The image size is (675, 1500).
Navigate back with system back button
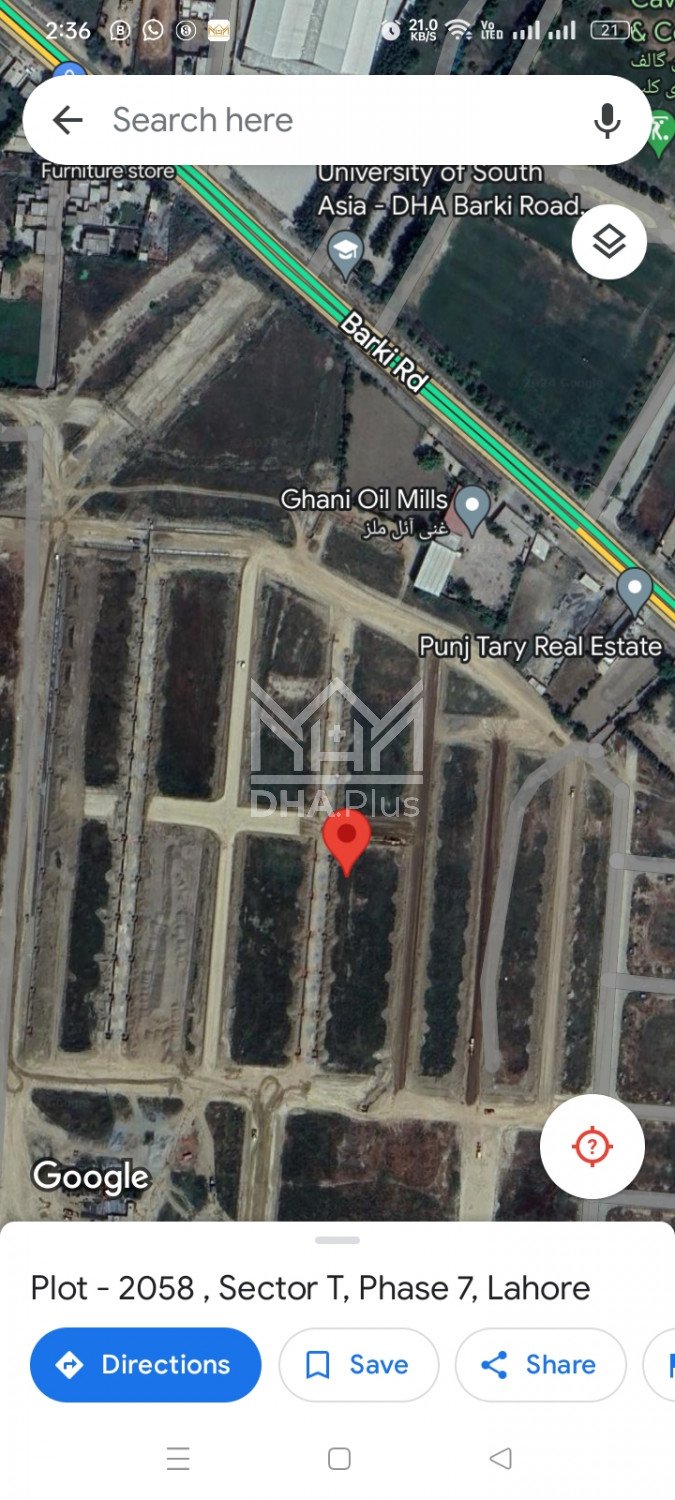click(x=500, y=1459)
